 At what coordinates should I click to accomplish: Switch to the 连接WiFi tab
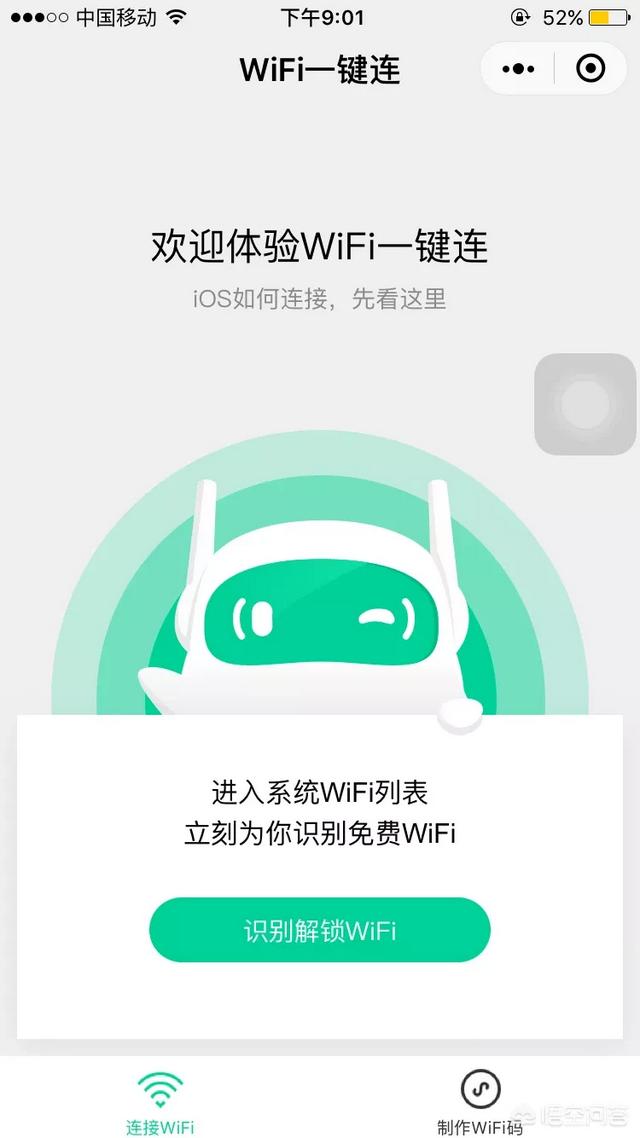(x=160, y=1102)
